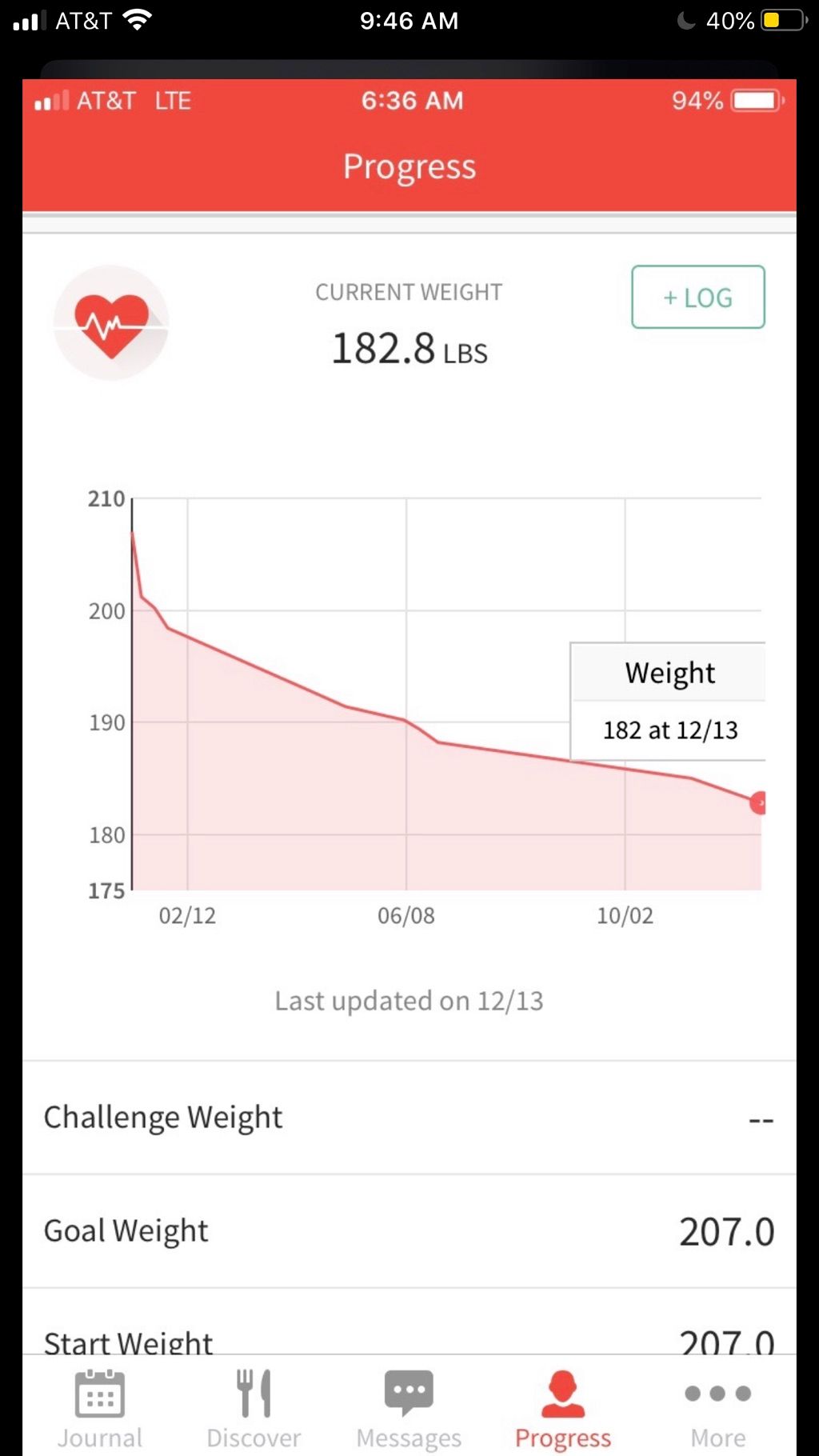Tap the heart rate icon
The height and width of the screenshot is (1456, 819).
point(111,323)
